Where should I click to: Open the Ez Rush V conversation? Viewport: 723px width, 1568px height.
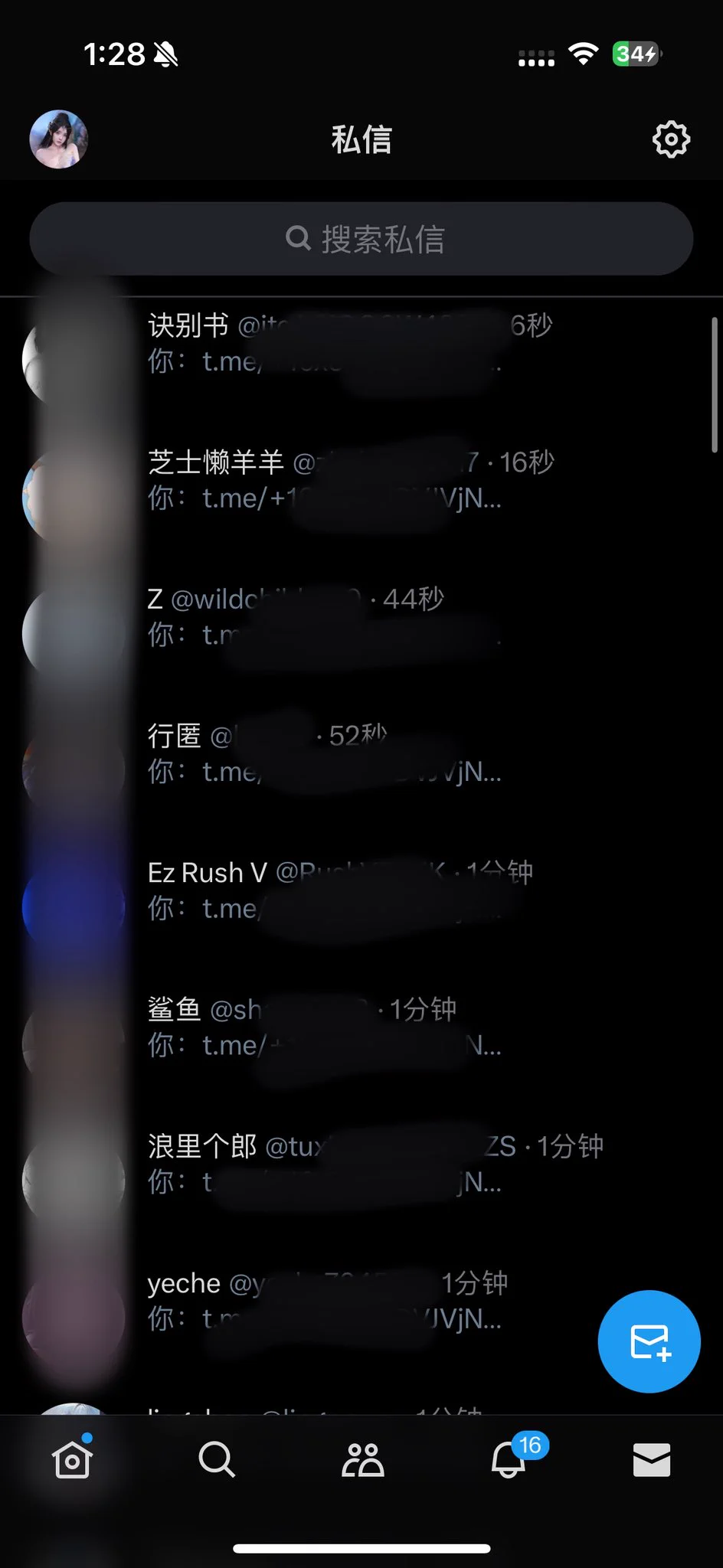pyautogui.click(x=360, y=890)
